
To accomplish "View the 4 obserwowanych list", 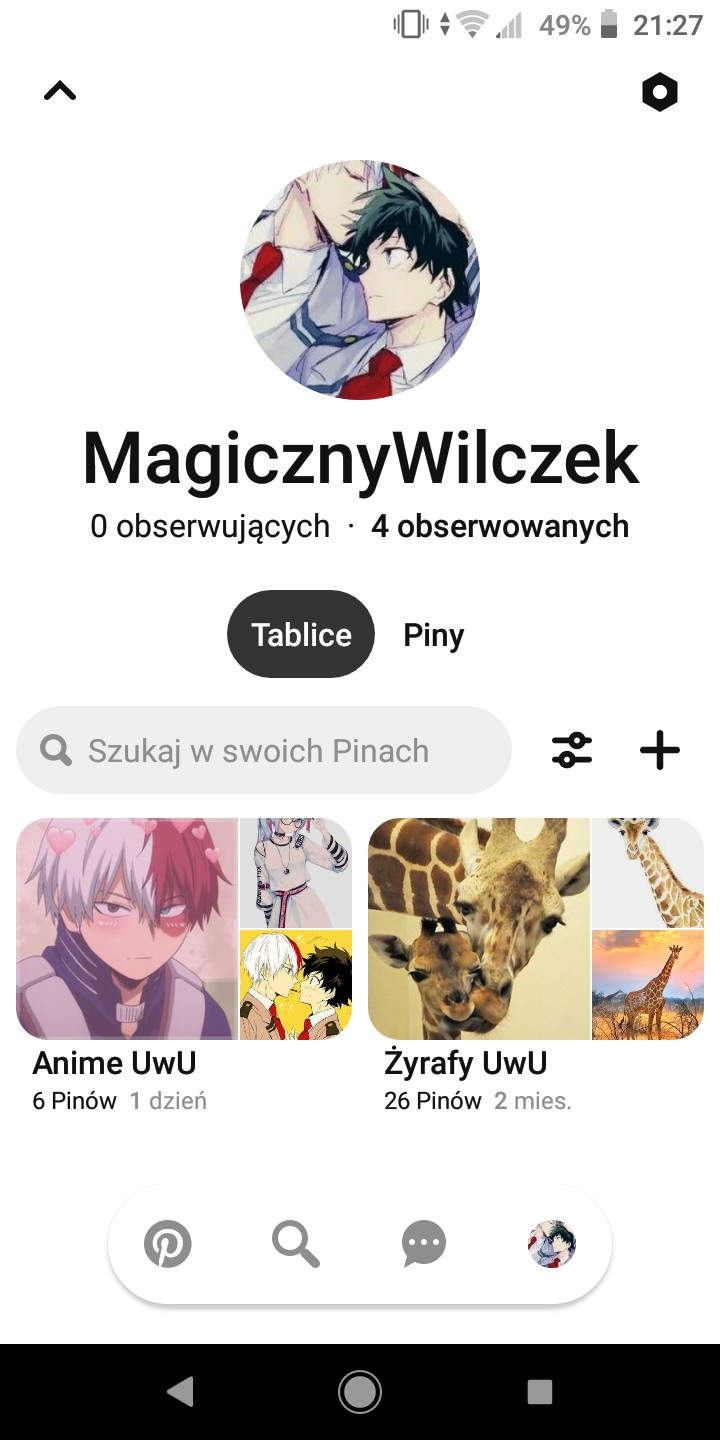I will pyautogui.click(x=500, y=526).
